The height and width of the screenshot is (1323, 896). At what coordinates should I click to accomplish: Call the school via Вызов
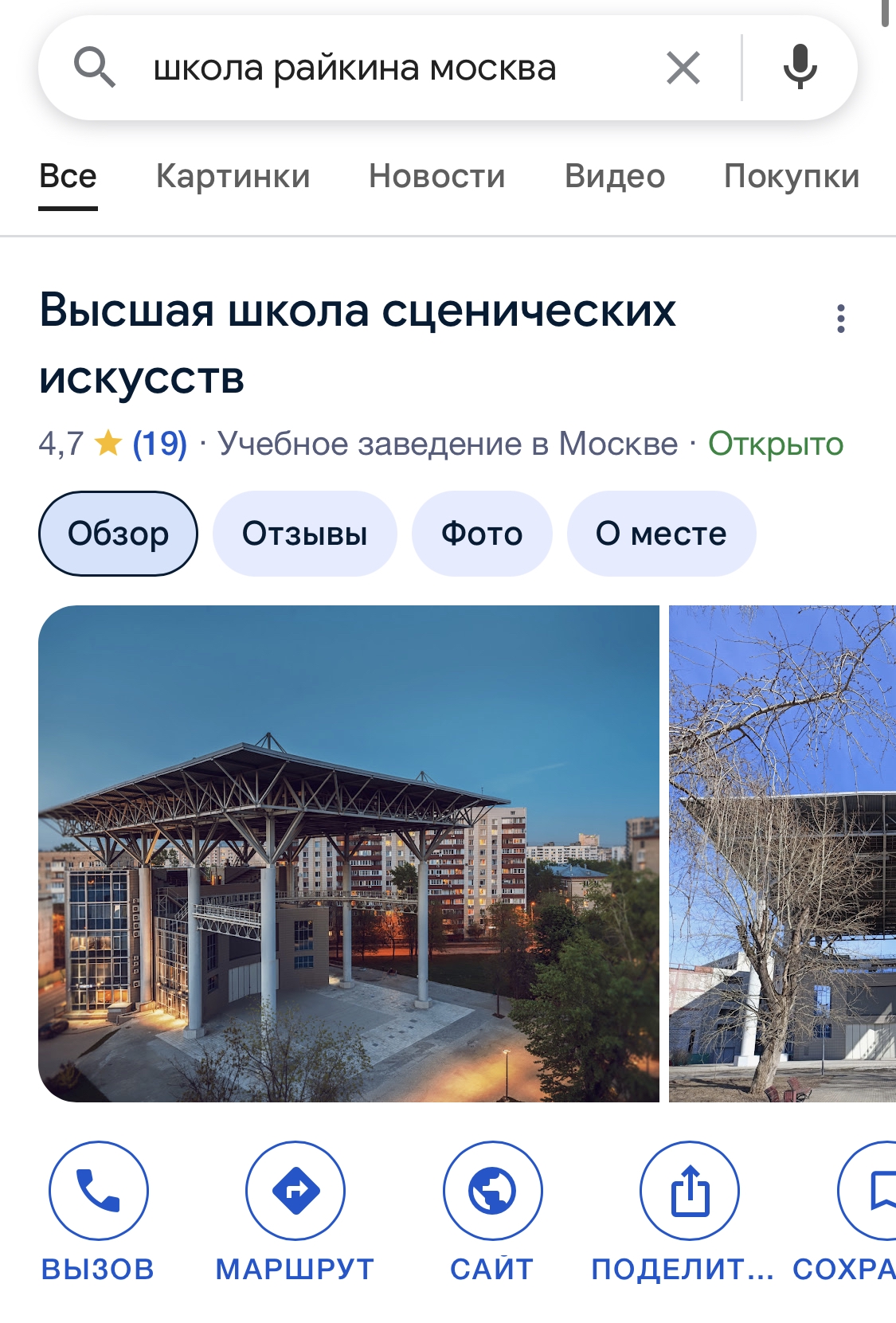98,1211
